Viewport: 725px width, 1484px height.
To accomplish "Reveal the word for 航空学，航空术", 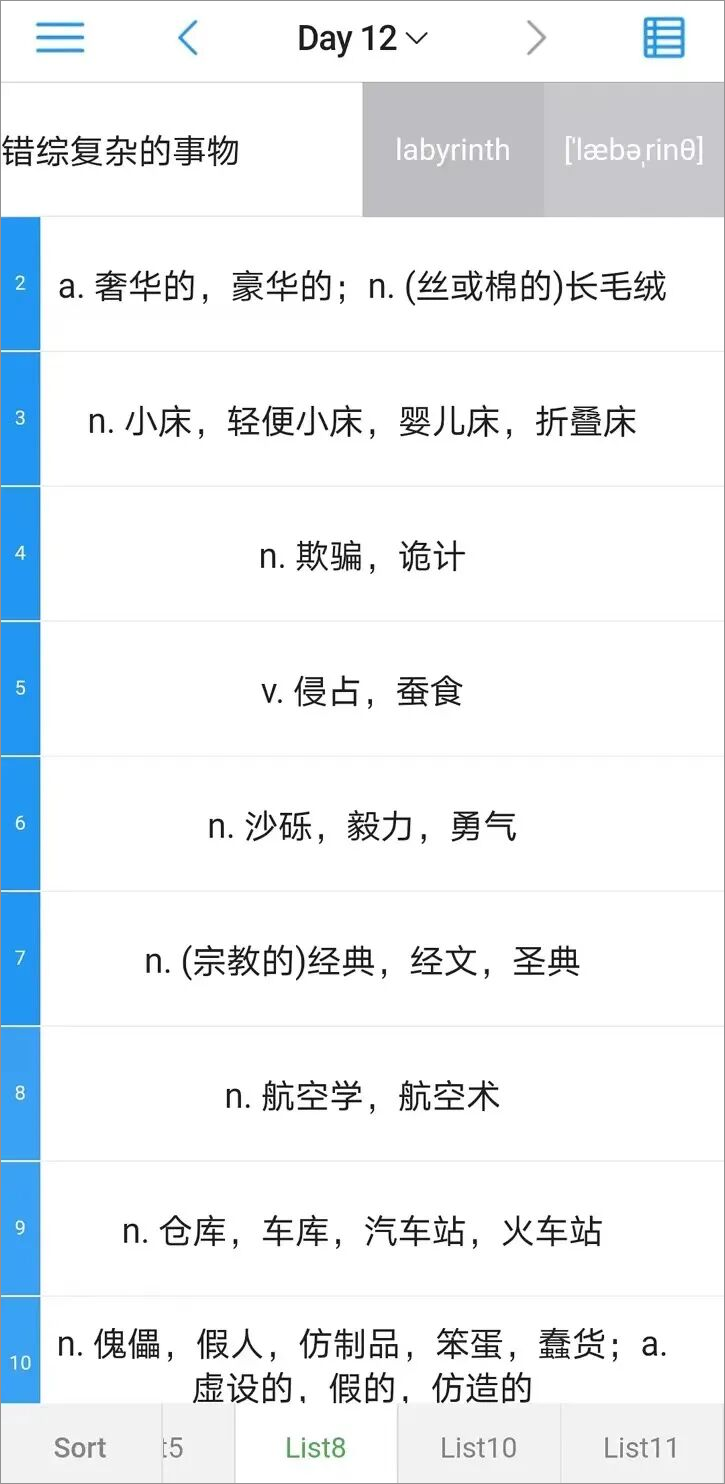I will (x=362, y=1096).
